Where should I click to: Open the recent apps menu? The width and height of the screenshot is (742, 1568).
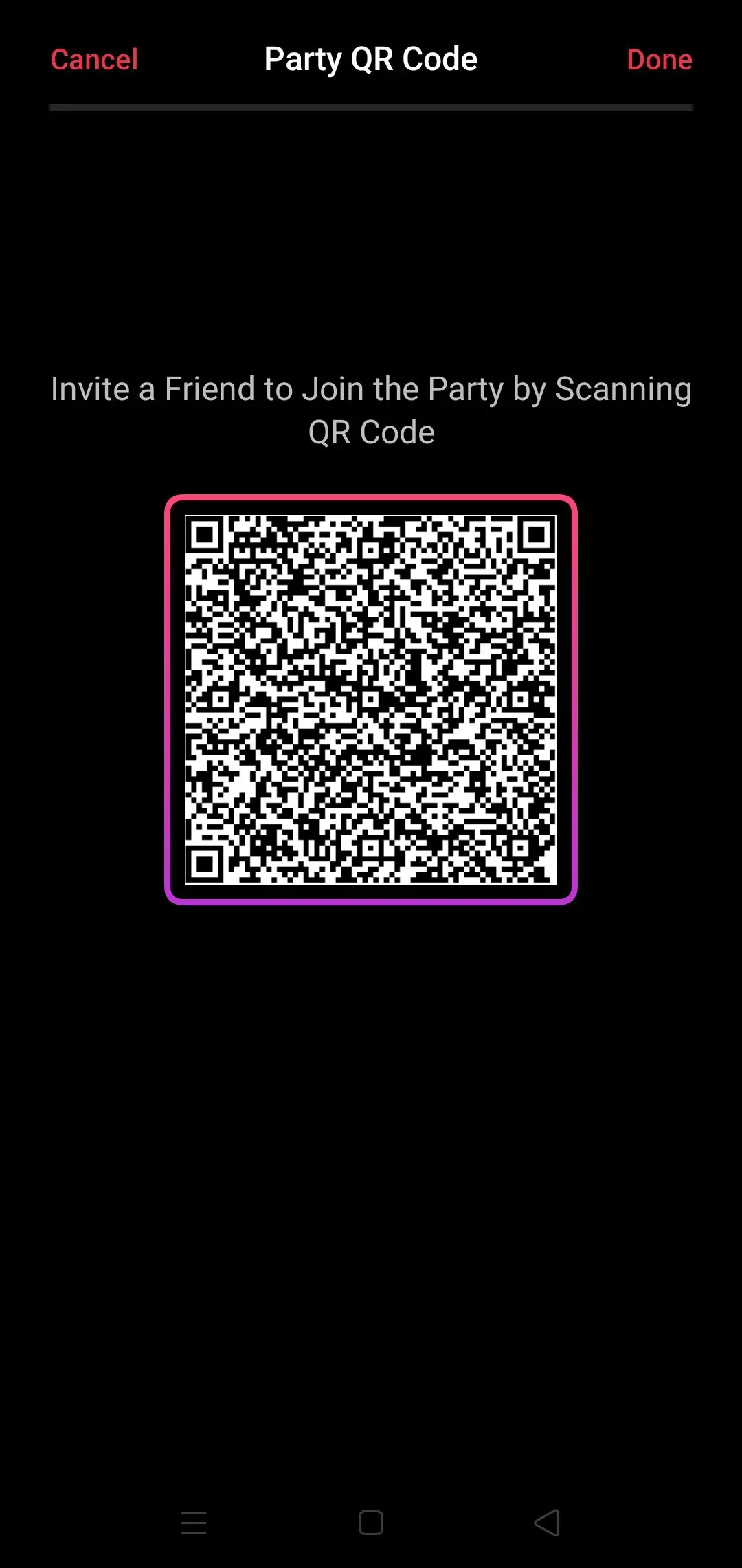tap(194, 1523)
